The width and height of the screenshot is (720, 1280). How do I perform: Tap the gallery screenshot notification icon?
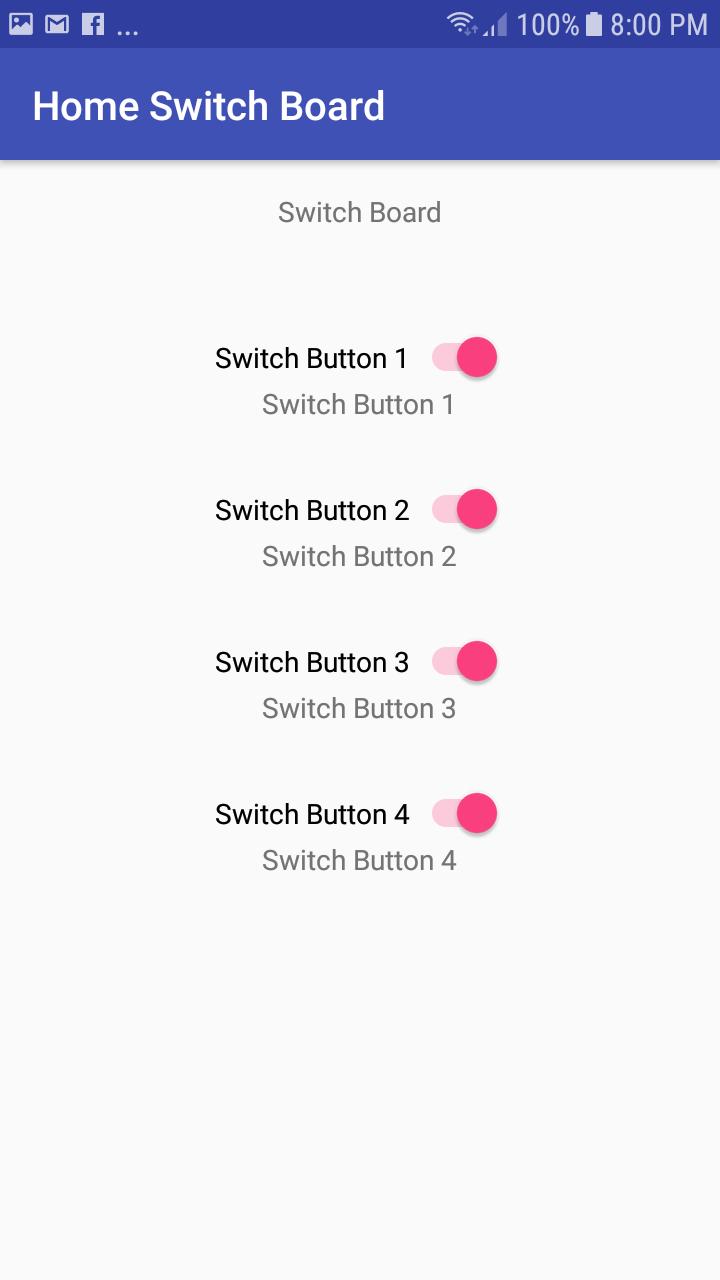coord(21,22)
